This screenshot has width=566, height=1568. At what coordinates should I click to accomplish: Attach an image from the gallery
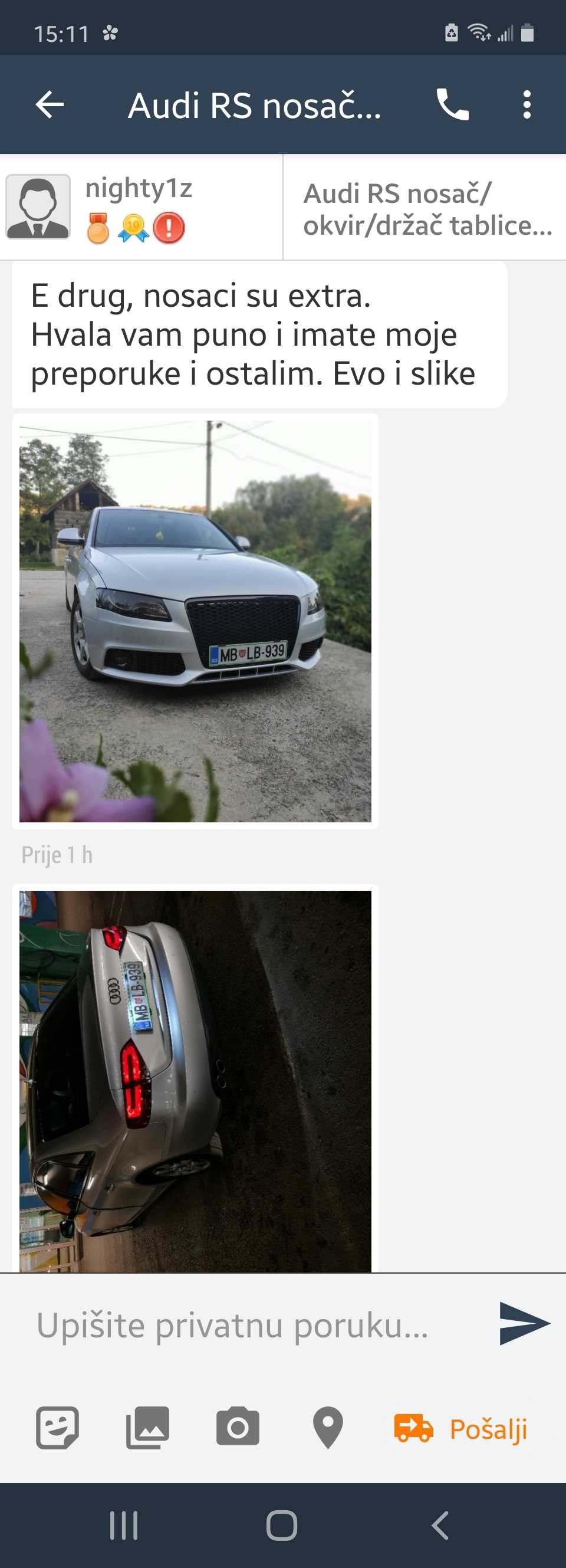(148, 1428)
